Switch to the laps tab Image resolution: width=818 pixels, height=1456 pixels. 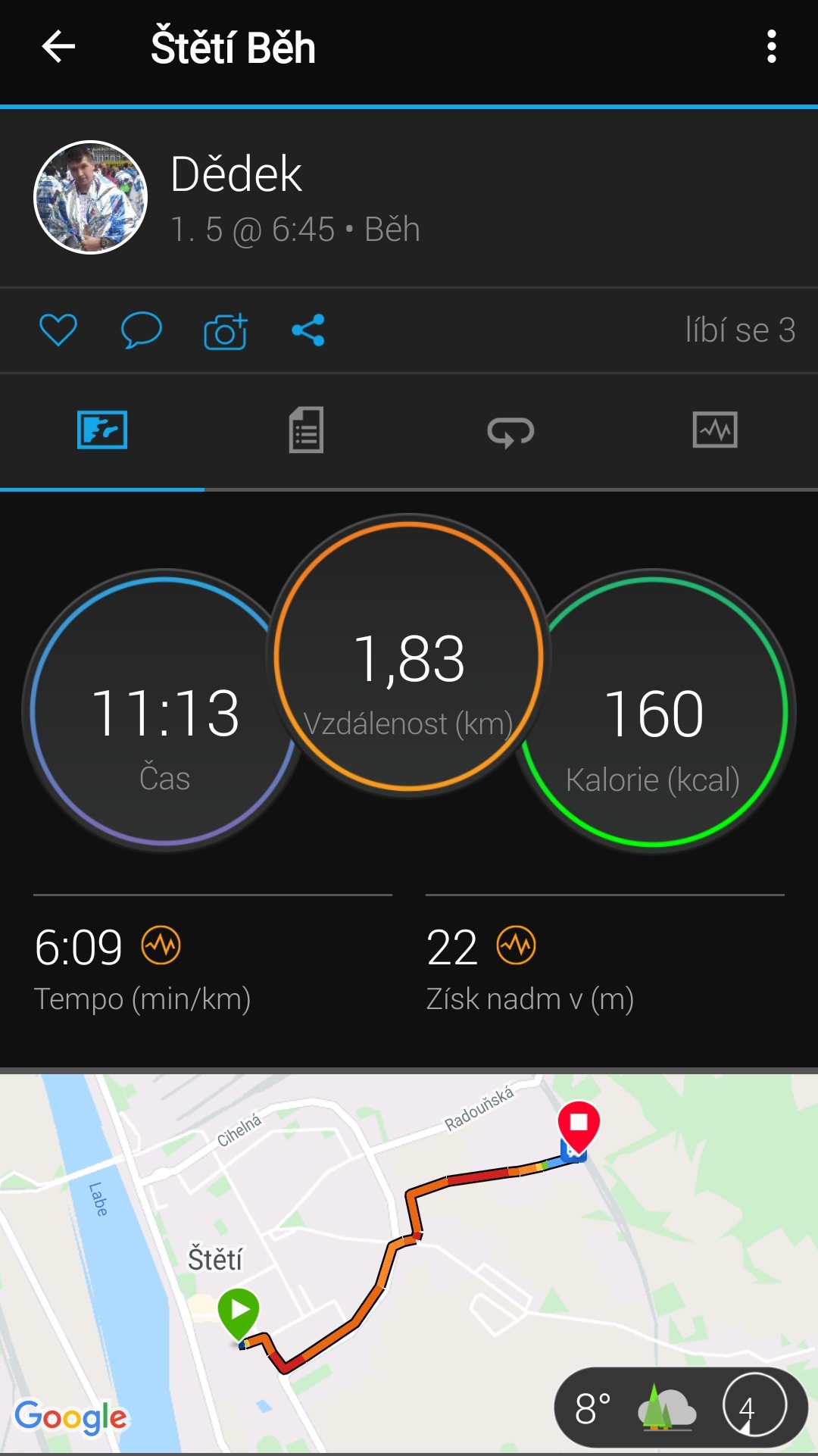click(510, 432)
